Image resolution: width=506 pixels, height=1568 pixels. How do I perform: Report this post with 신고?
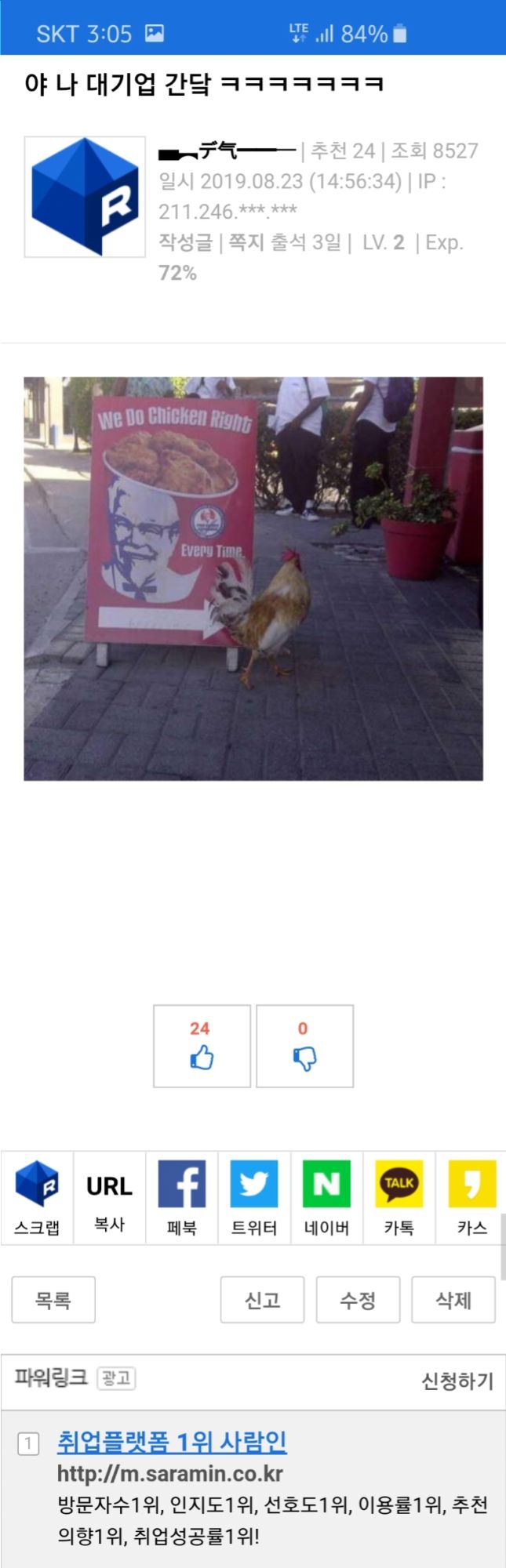(x=262, y=1300)
